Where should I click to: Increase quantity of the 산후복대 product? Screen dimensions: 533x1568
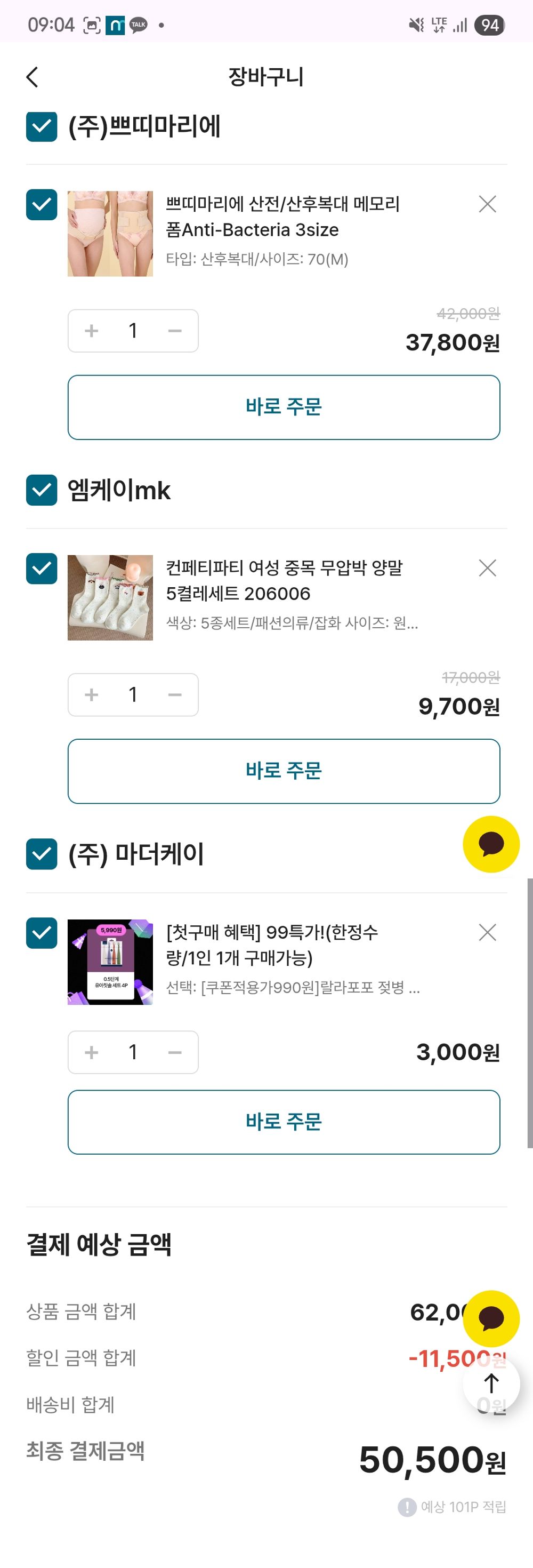91,331
